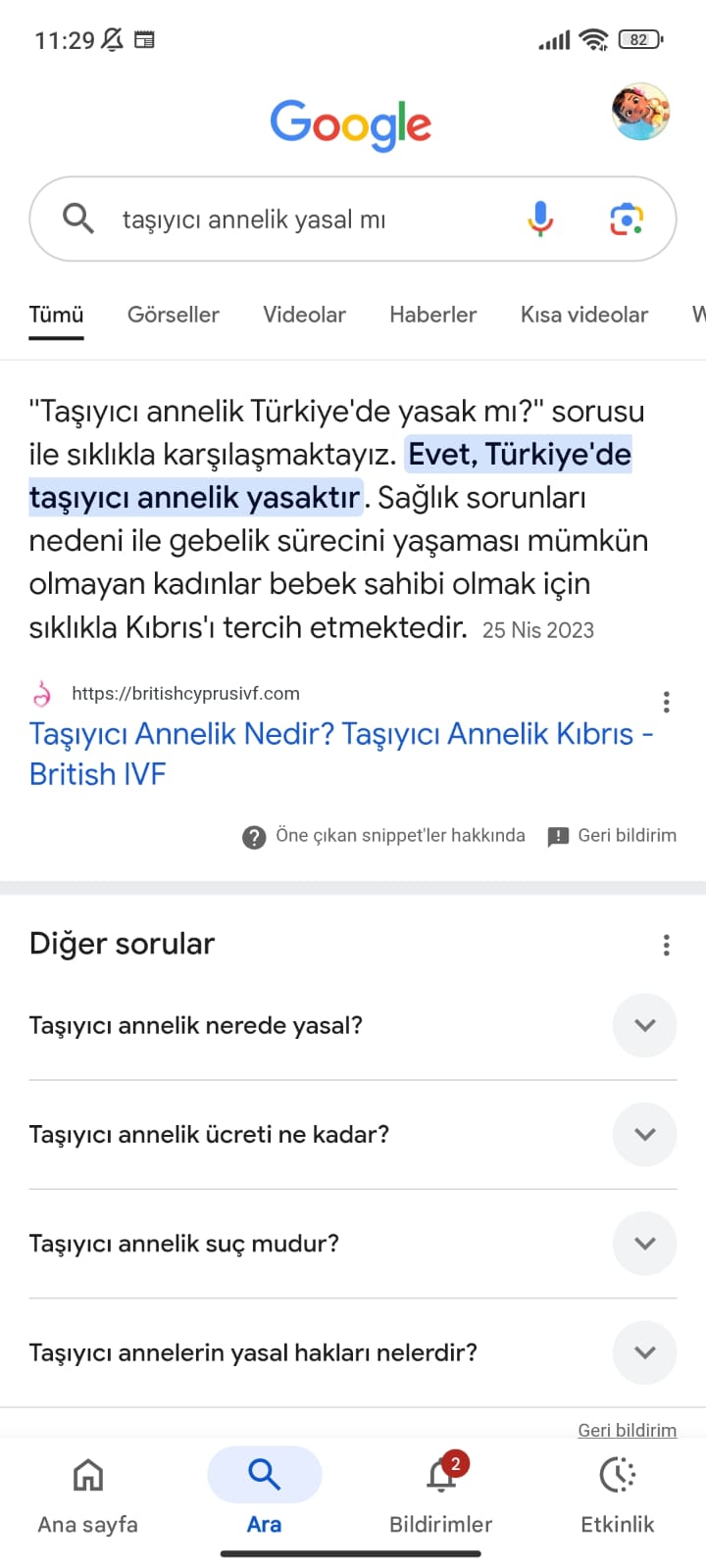Switch to the Görseller tab

(173, 315)
